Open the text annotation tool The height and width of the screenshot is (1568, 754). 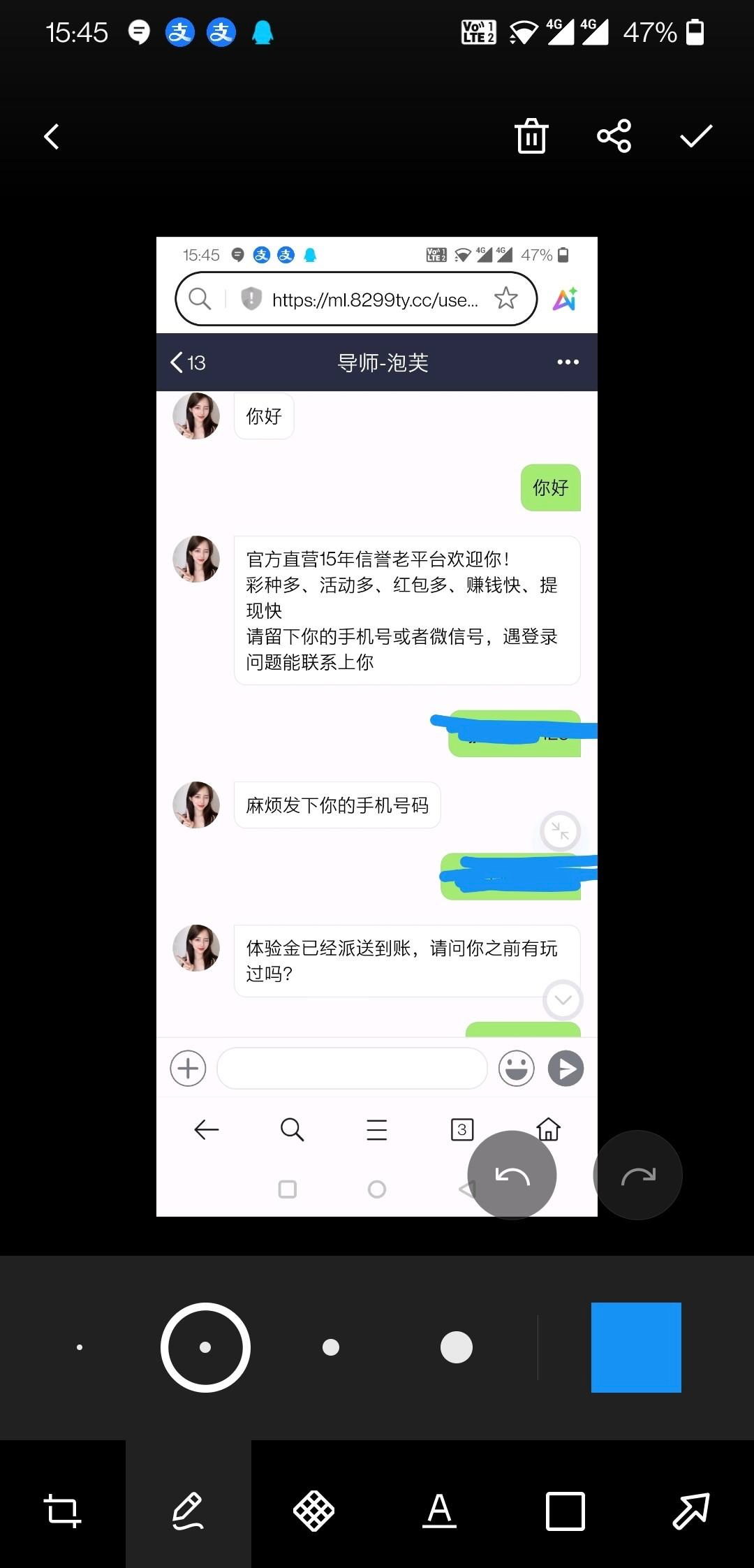pyautogui.click(x=439, y=1511)
